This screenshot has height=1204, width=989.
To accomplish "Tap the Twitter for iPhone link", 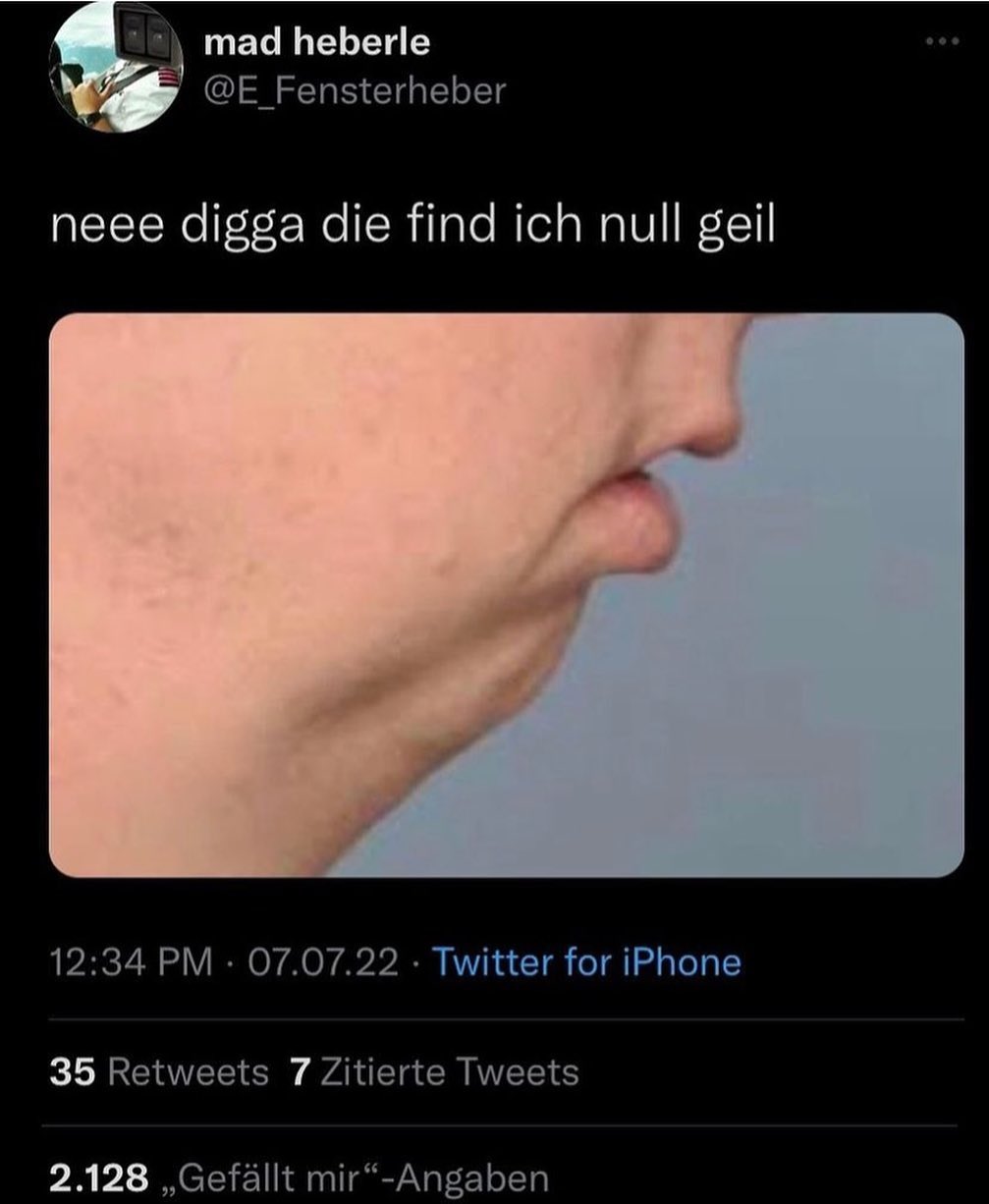I will click(586, 961).
